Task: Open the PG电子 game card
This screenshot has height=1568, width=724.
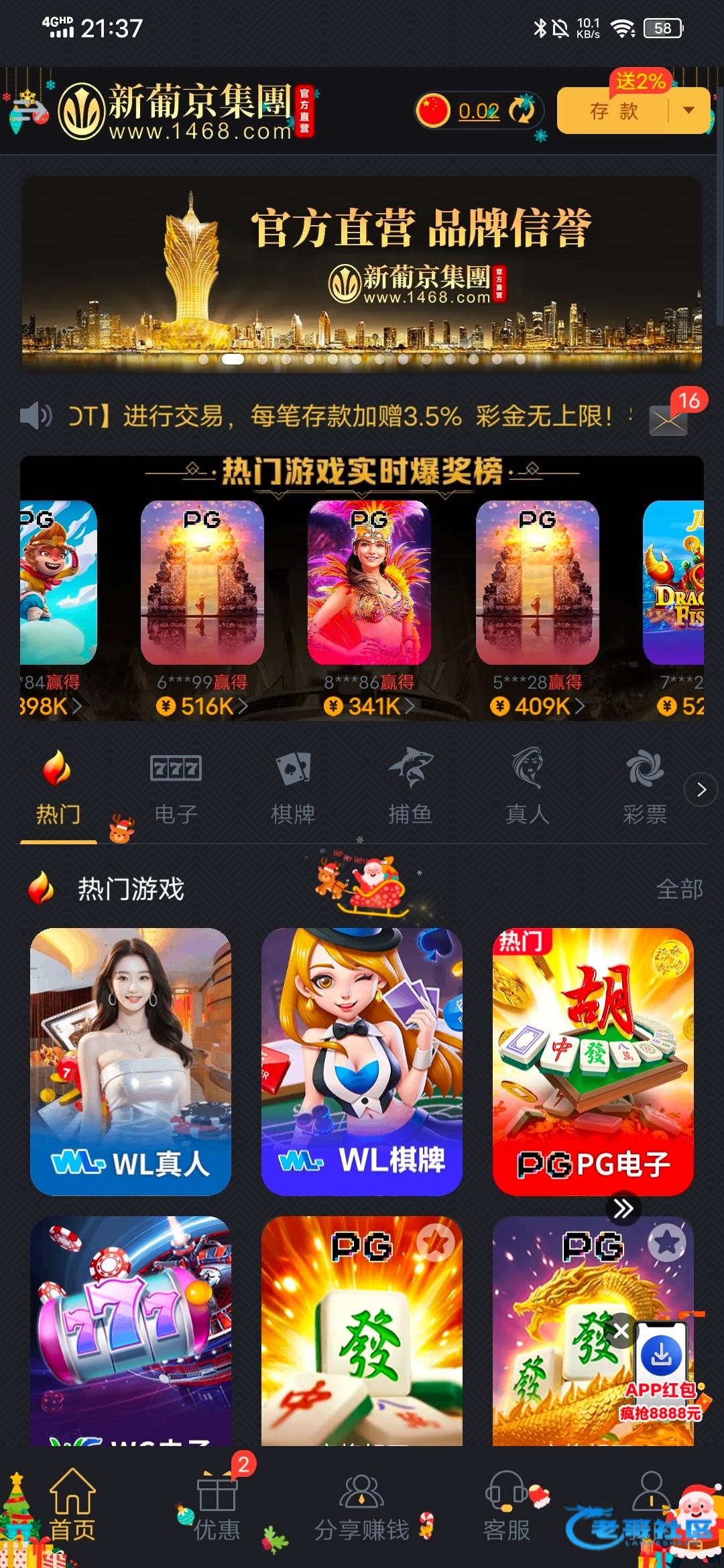Action: point(593,1061)
